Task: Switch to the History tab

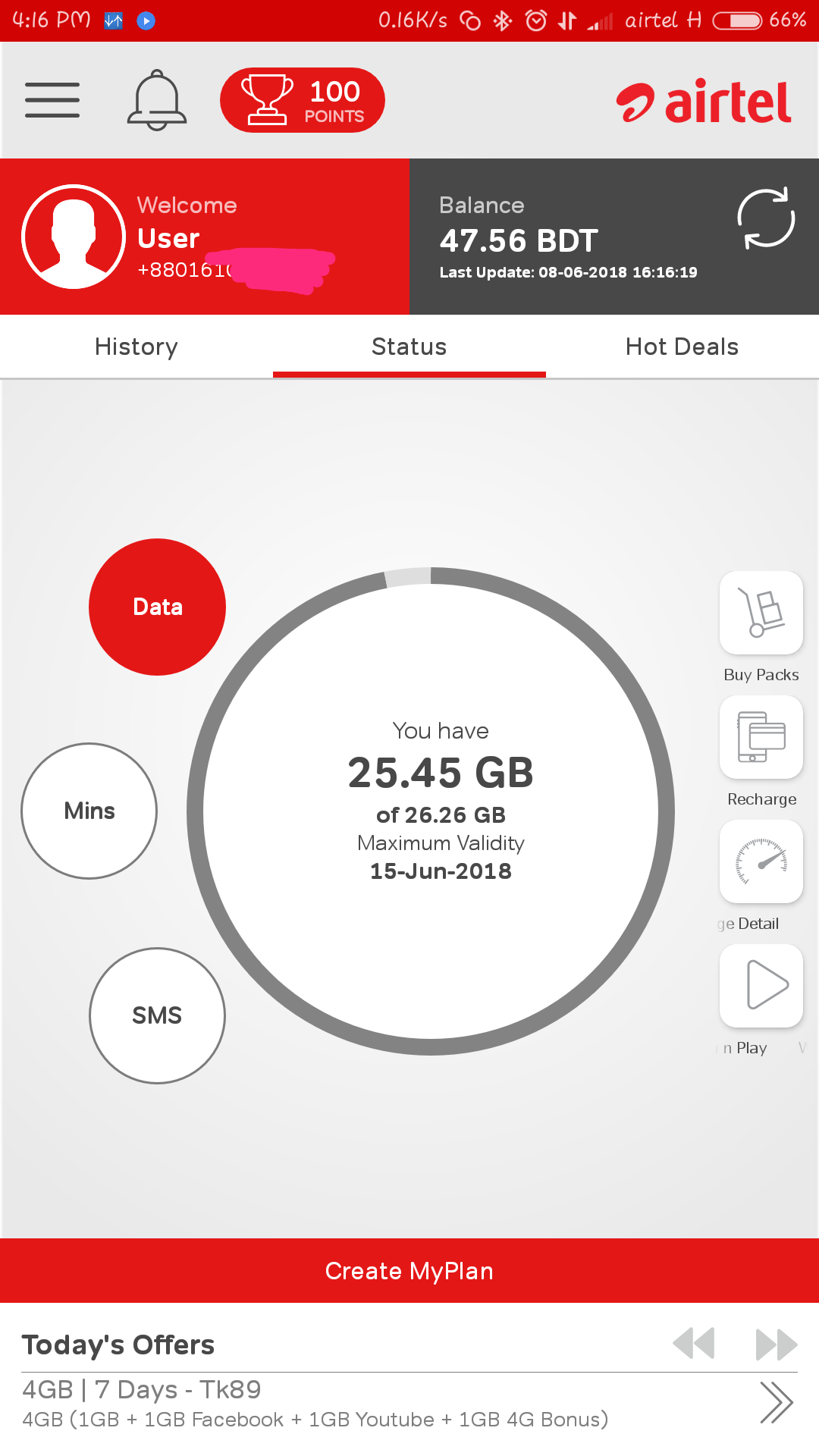Action: point(136,347)
